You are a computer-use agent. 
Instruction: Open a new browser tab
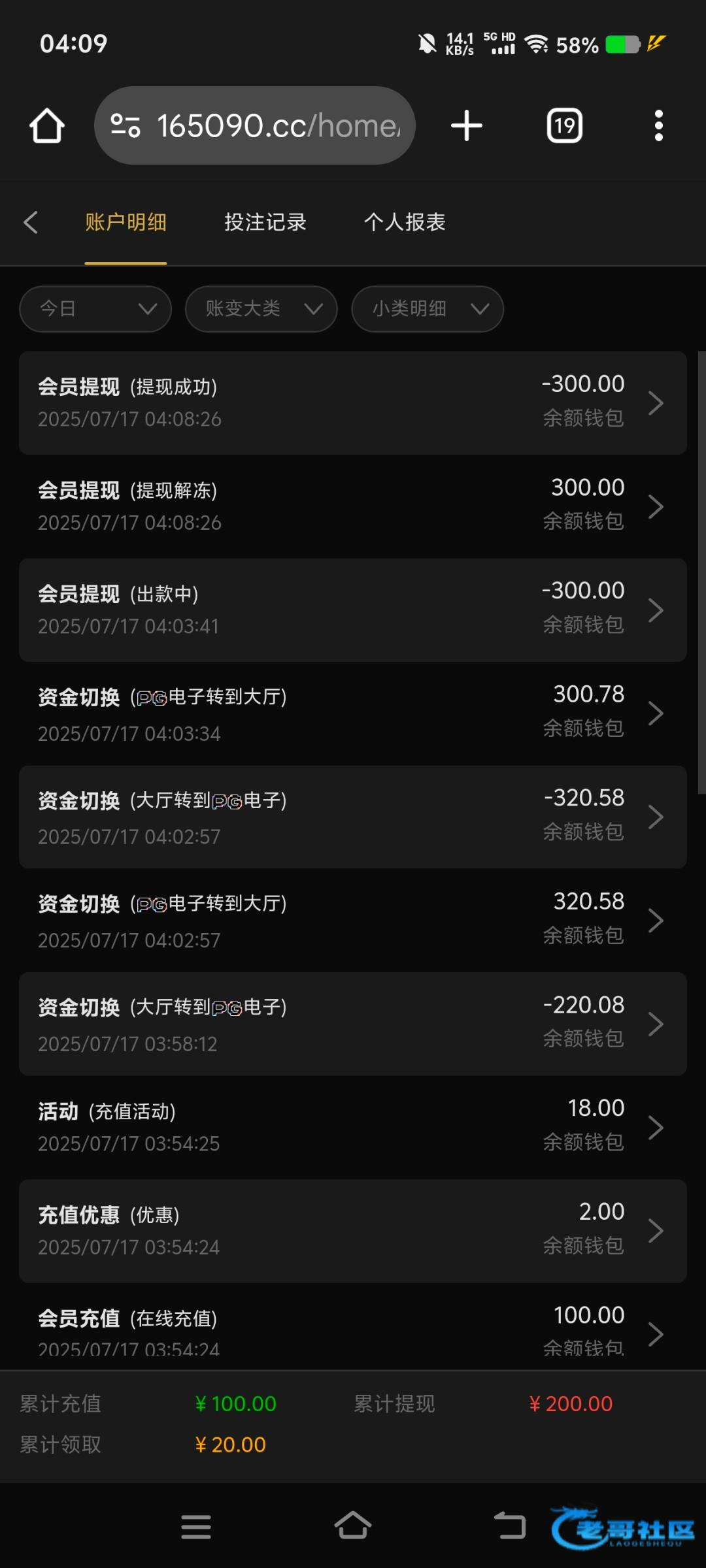[467, 125]
